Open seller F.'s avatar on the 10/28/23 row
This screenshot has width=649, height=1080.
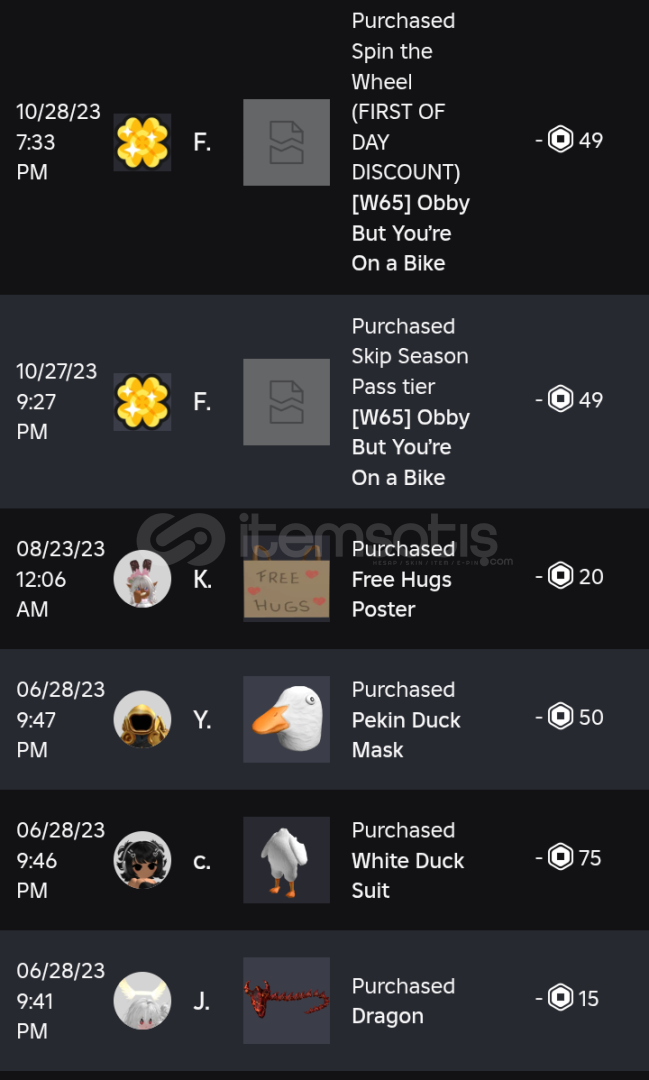tap(142, 143)
